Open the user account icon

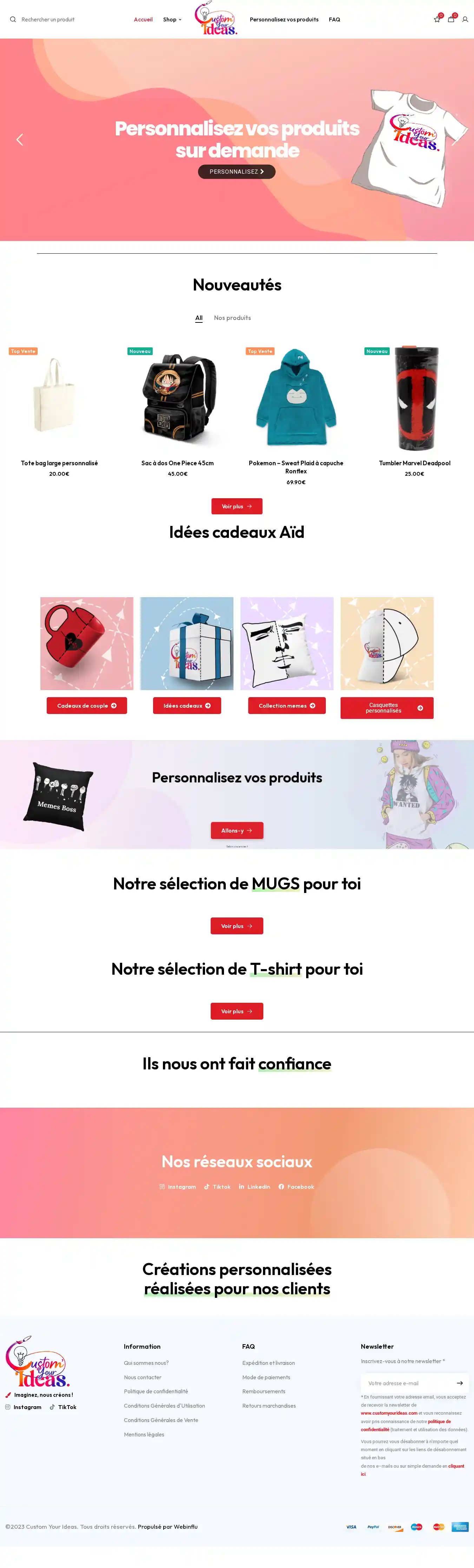[x=465, y=20]
